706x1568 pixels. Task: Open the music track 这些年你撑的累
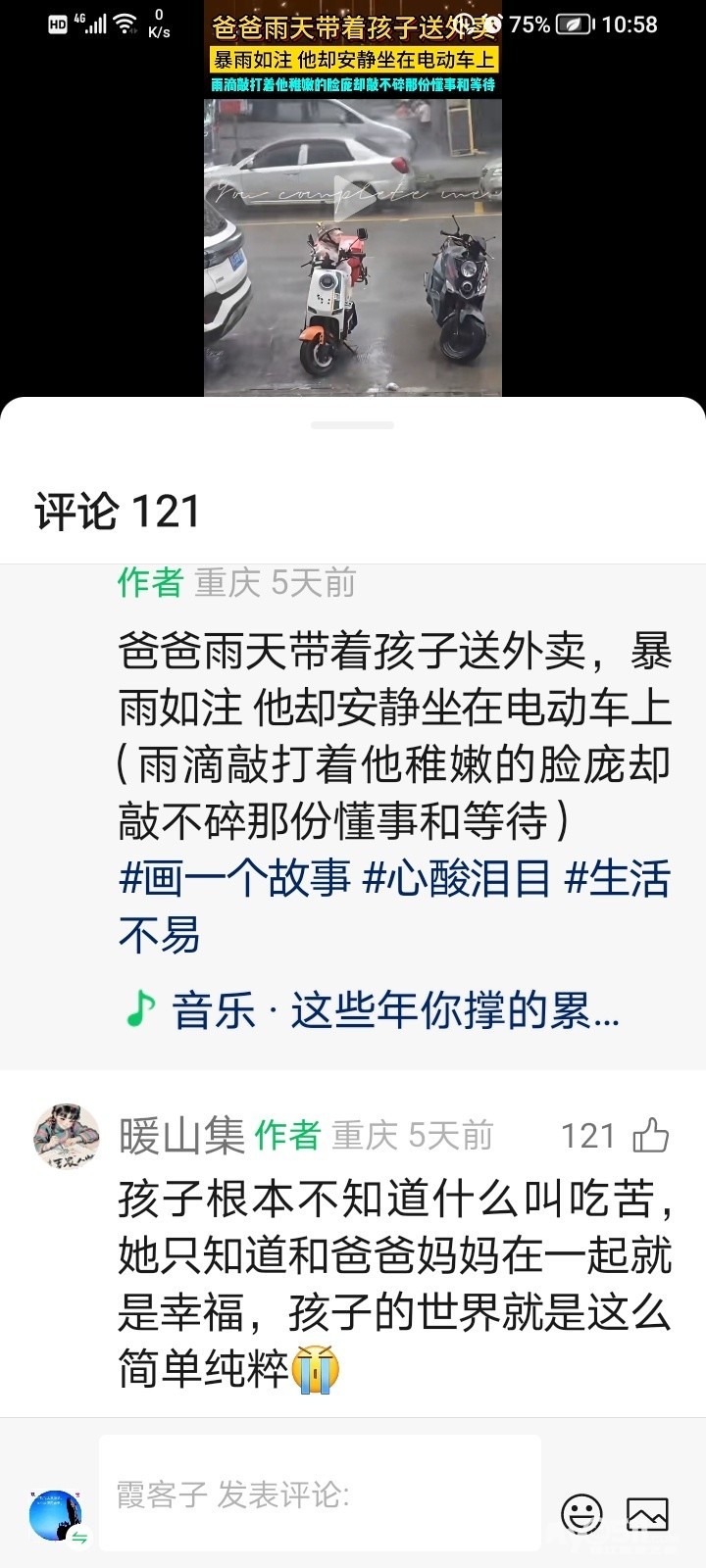(x=371, y=1010)
